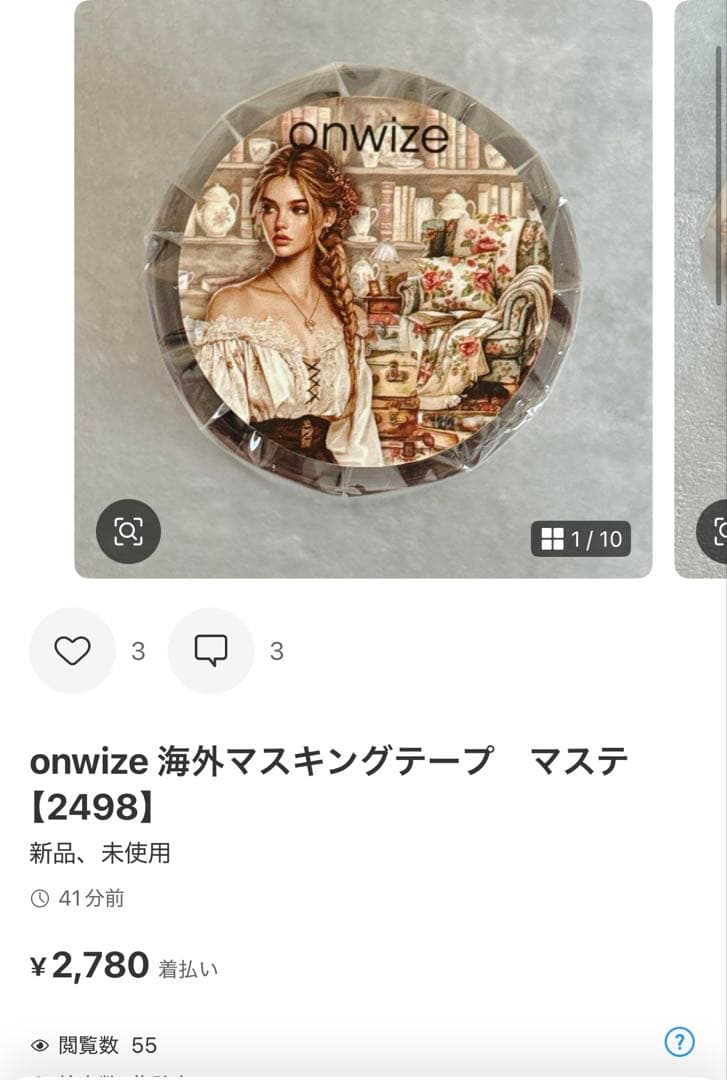This screenshot has width=727, height=1080.
Task: Click the clock icon next to 41分前
Action: (40, 899)
